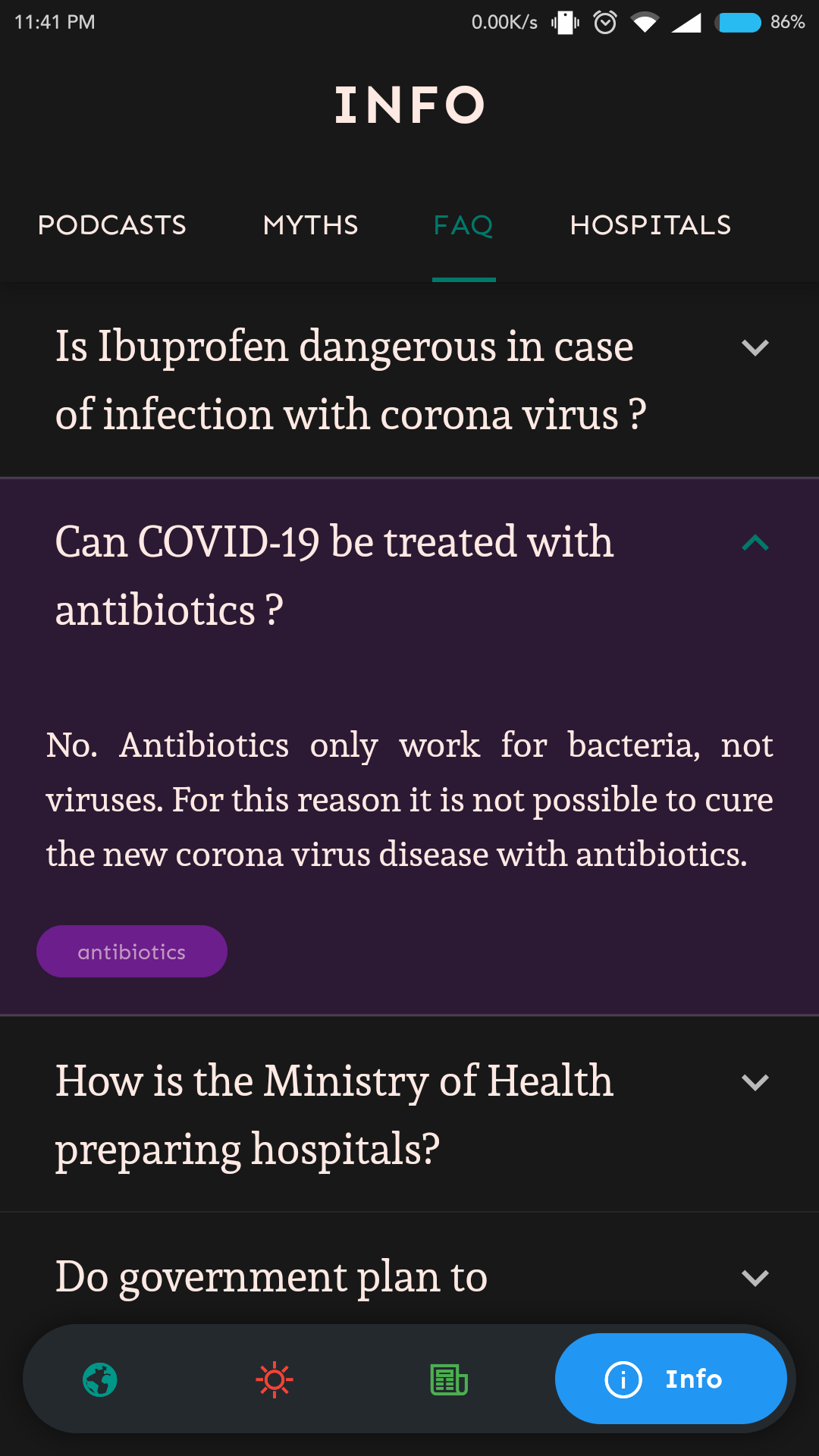Select the Info tab in the bottom bar
Viewport: 819px width, 1456px height.
coord(670,1379)
